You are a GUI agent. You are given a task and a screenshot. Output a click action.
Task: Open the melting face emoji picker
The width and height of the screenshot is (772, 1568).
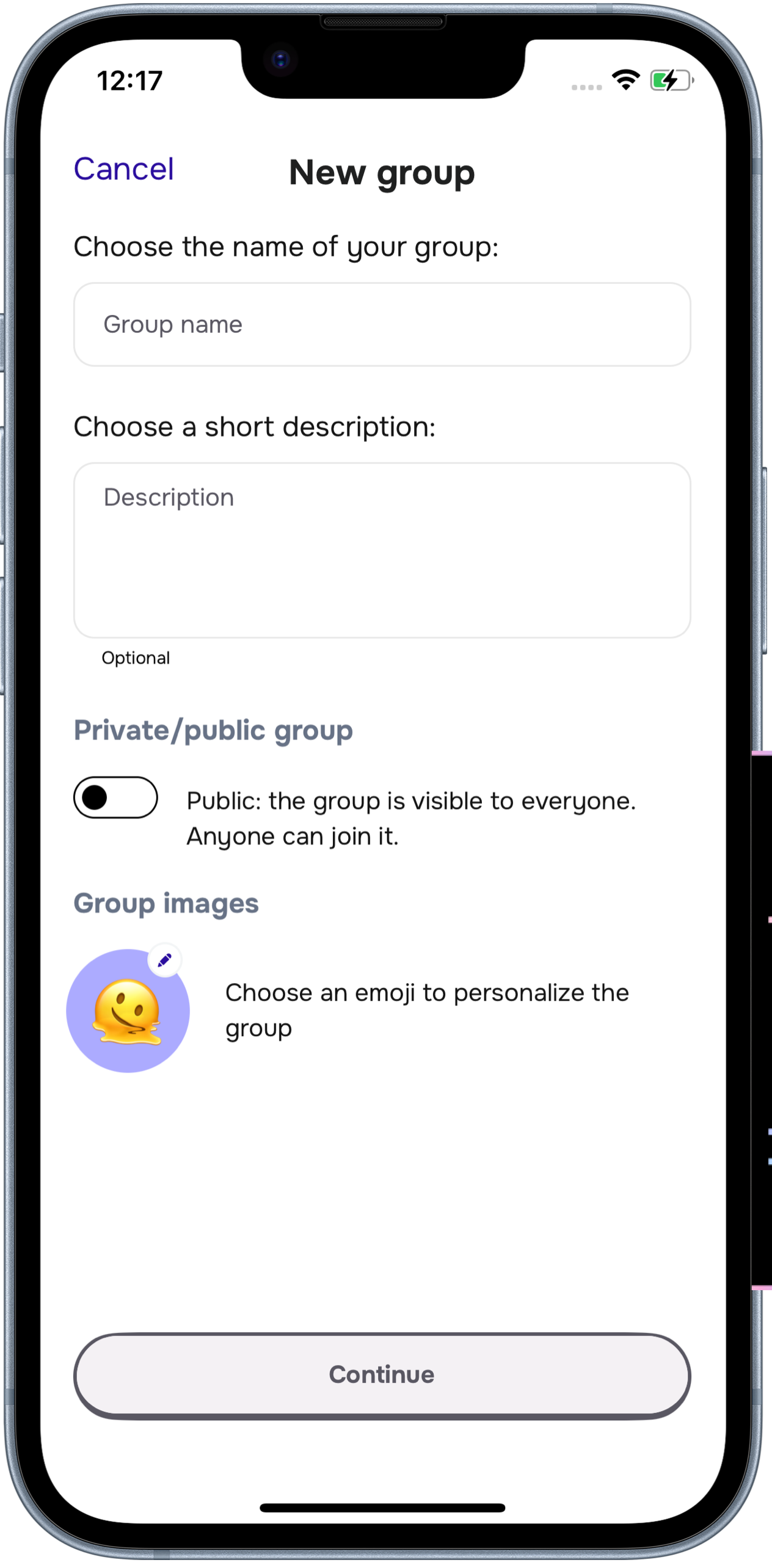[x=128, y=1011]
